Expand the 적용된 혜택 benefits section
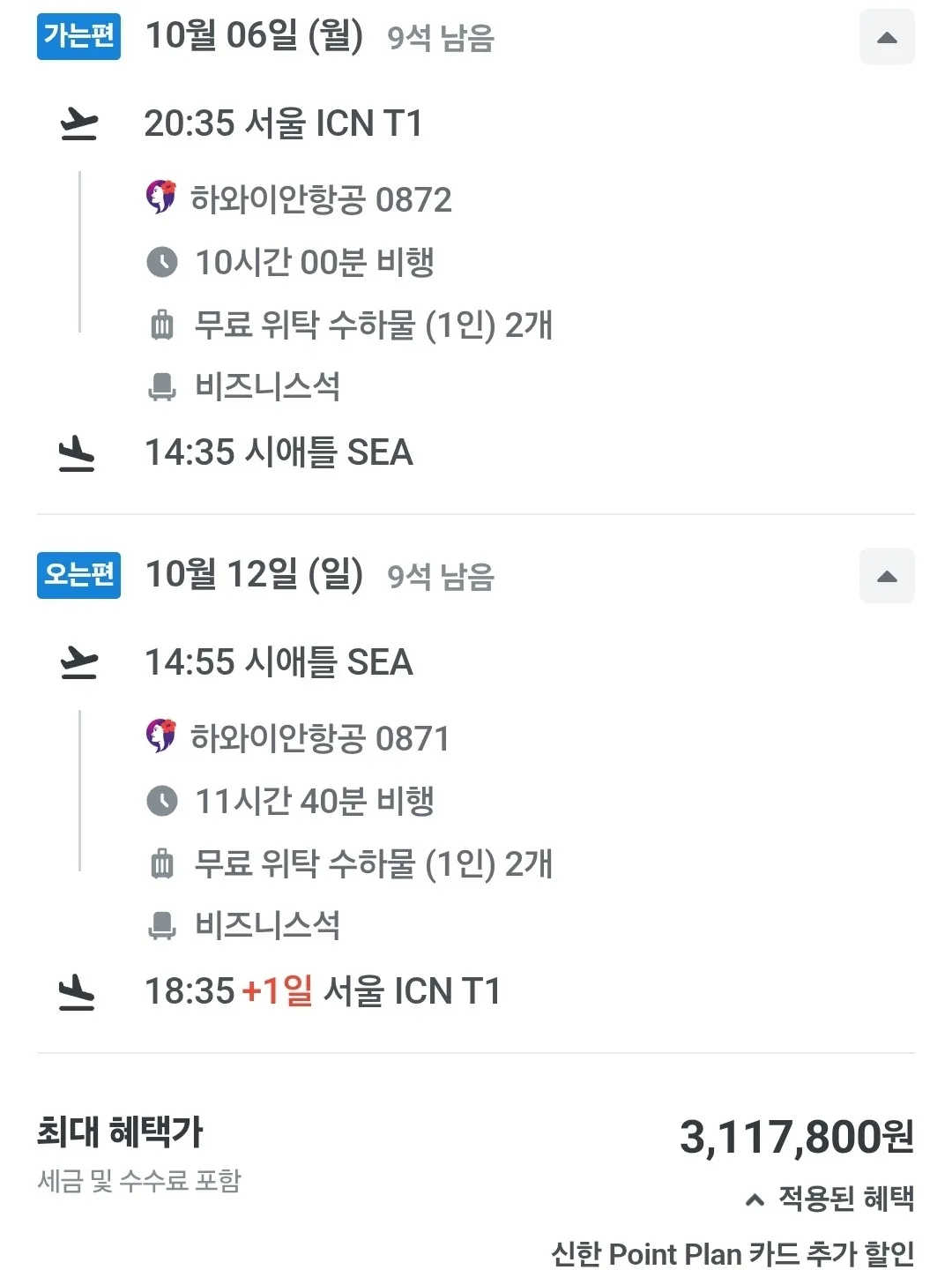Viewport: 952px width, 1270px height. (827, 1199)
